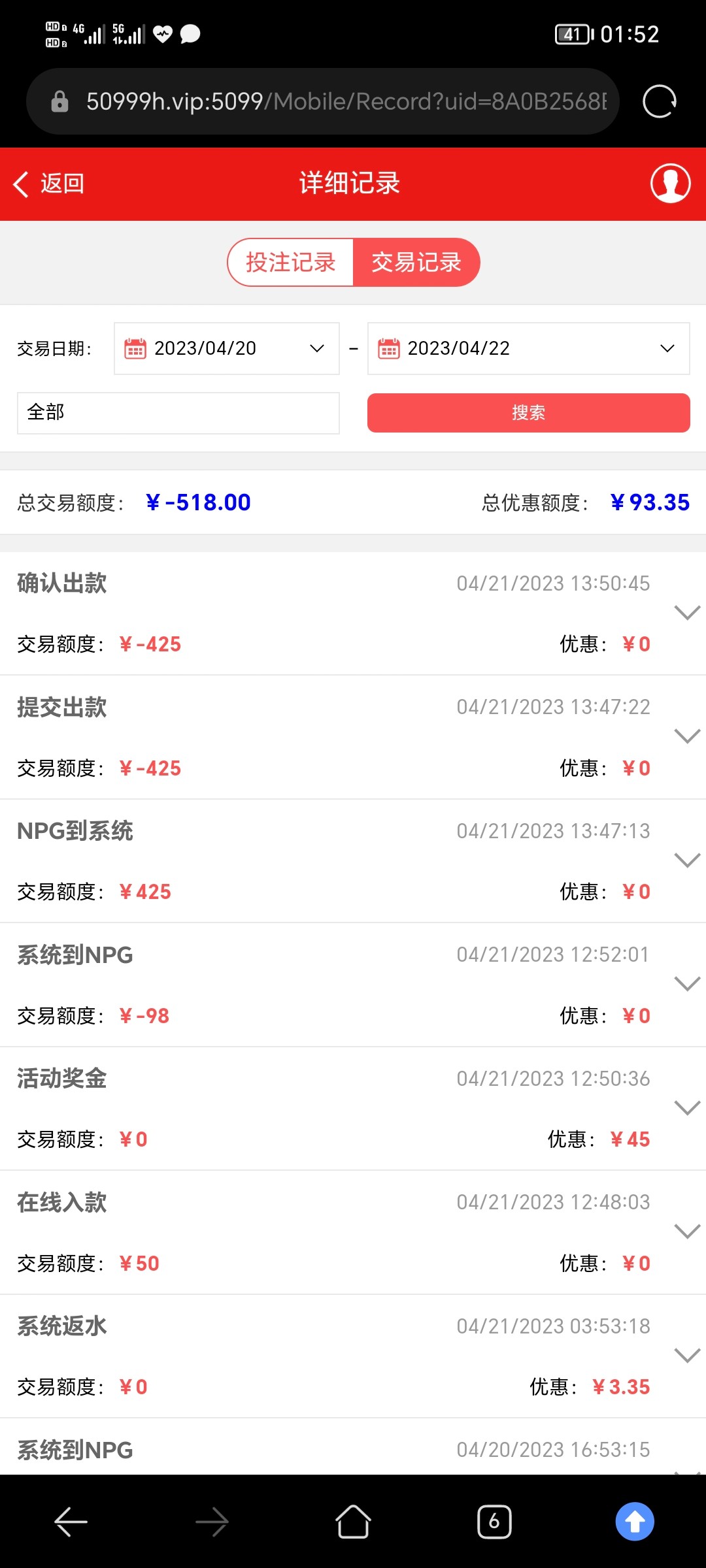706x1568 pixels.
Task: Open the browser tabs switcher showing 6
Action: point(494,1522)
